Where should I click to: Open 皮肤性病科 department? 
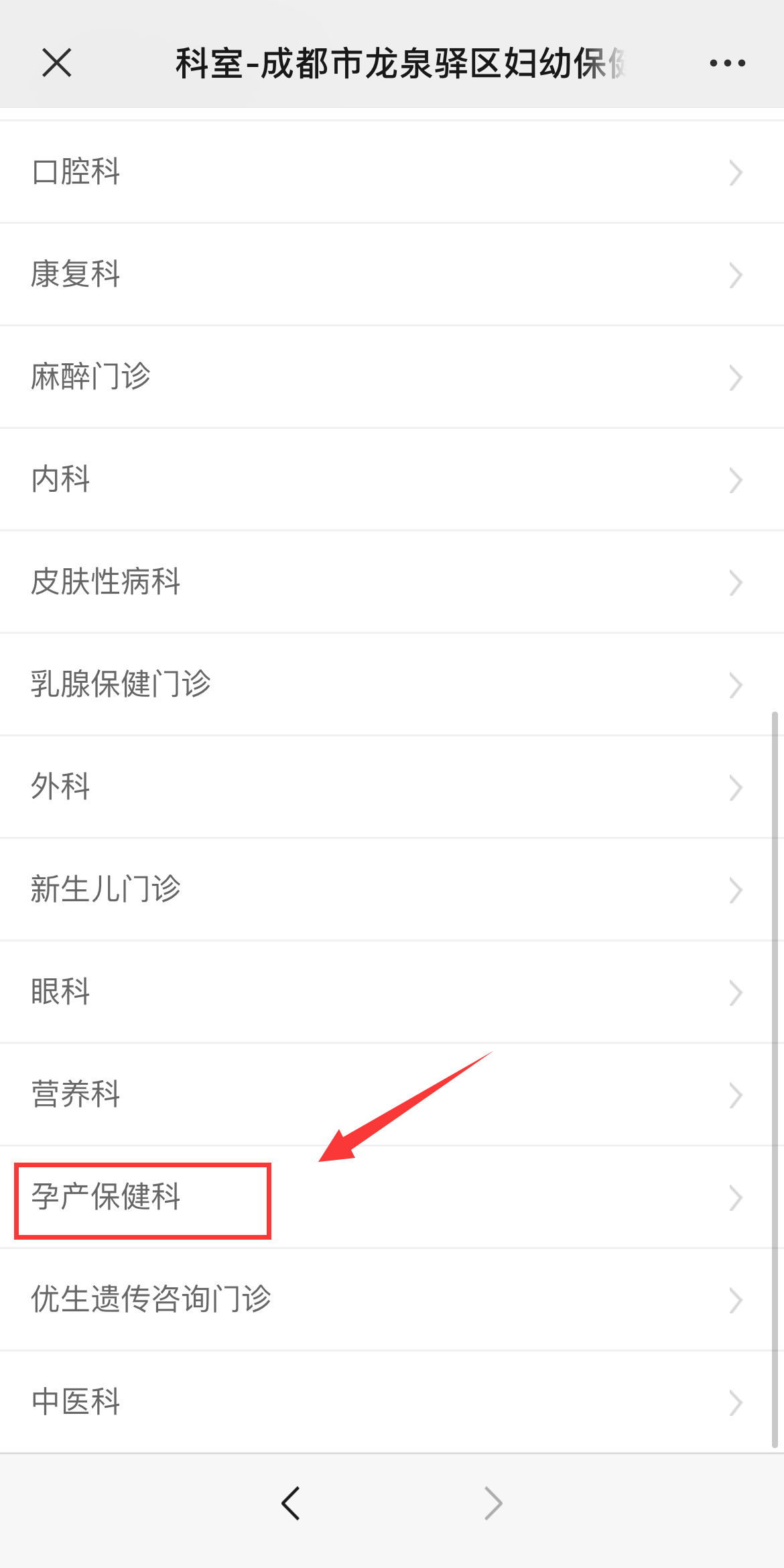click(392, 582)
